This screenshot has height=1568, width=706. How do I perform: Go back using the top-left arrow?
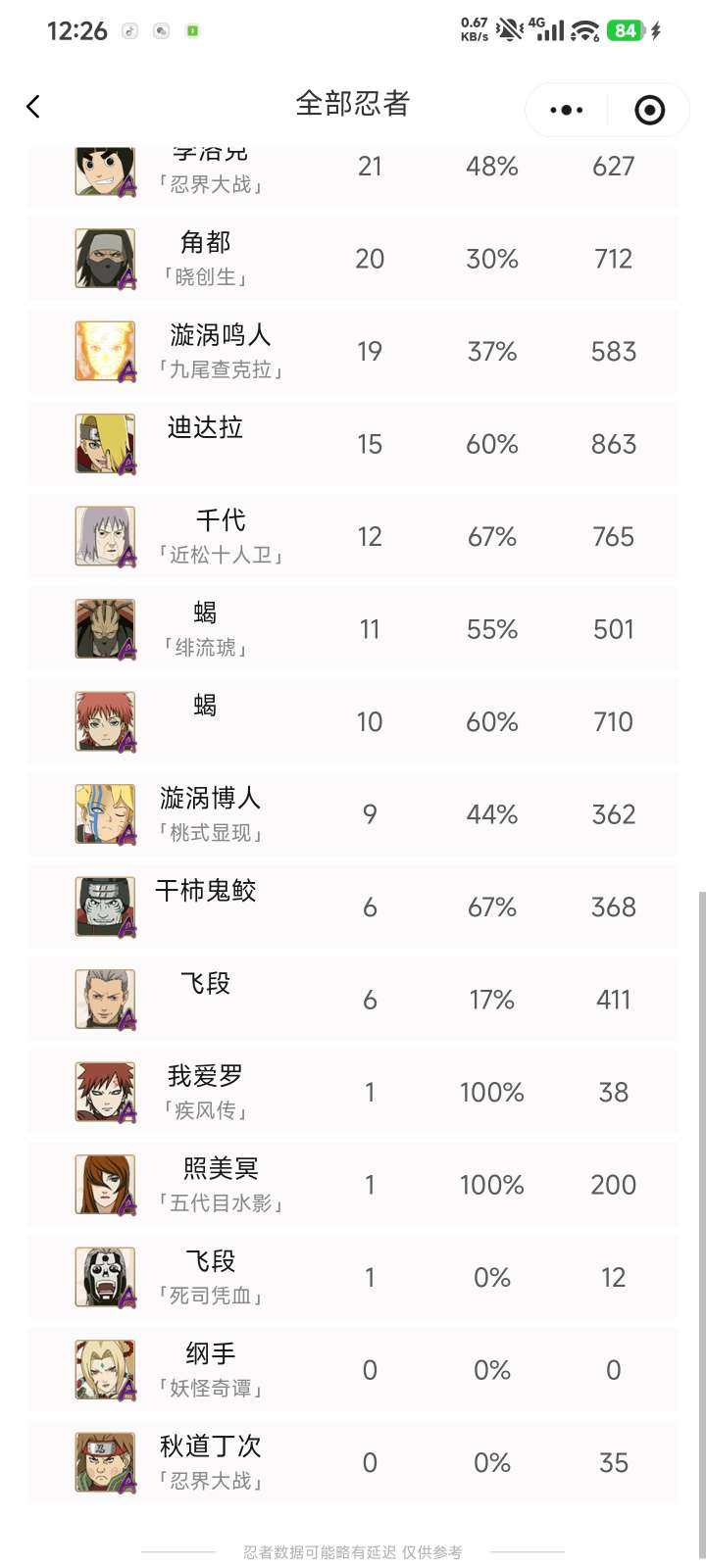tap(33, 107)
